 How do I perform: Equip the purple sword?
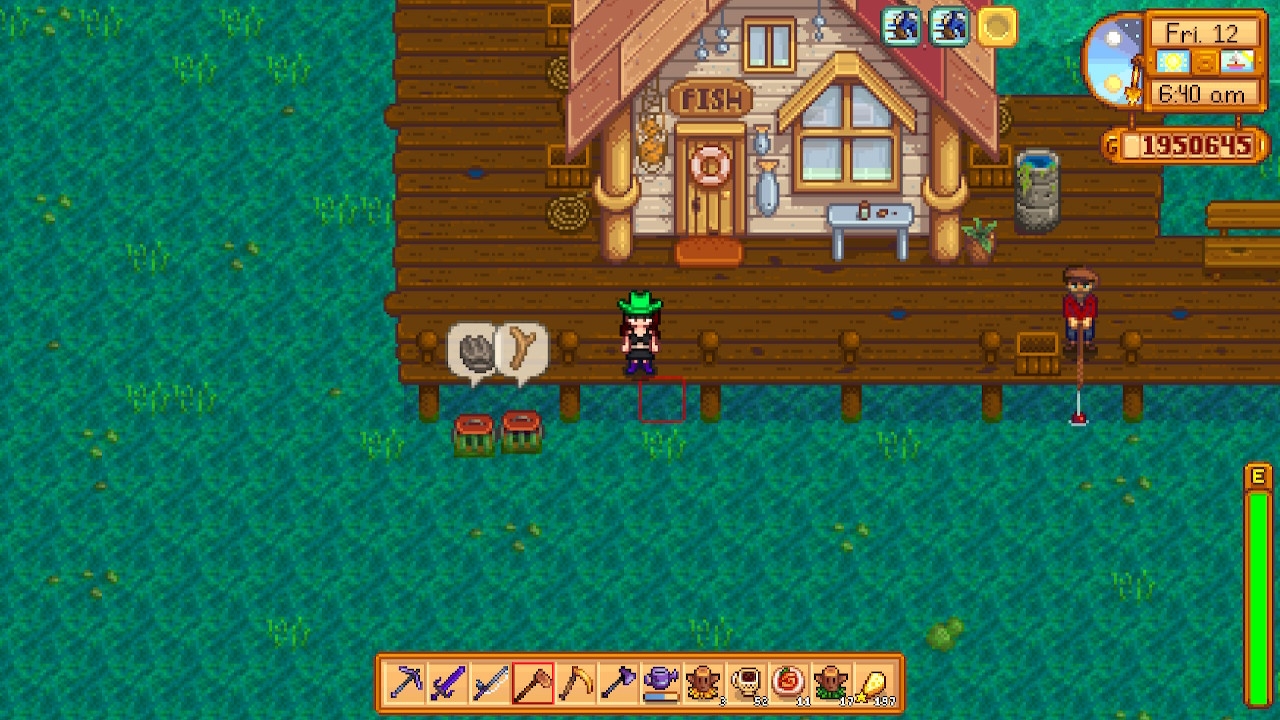(x=448, y=684)
